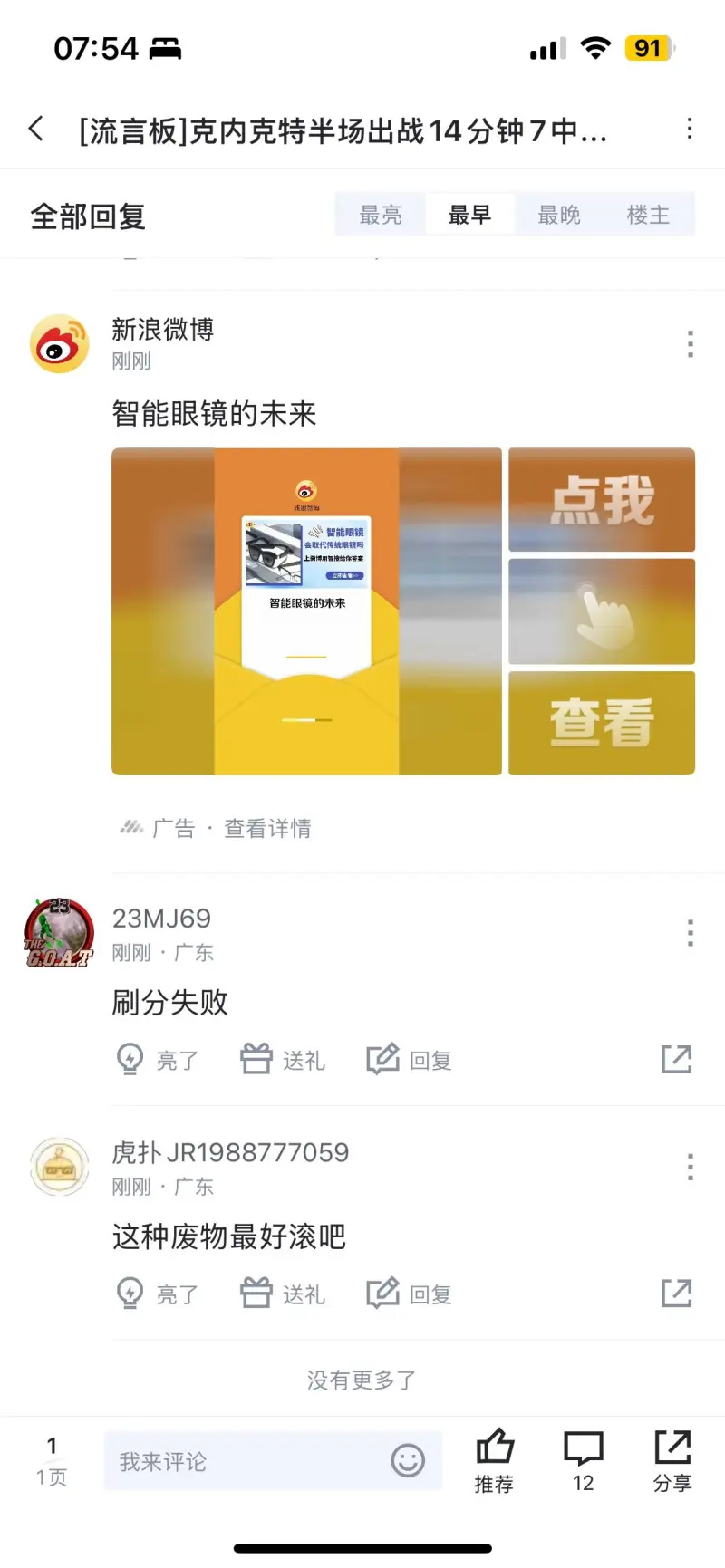
Task: Send a gift to 23MJ69
Action: [283, 1059]
